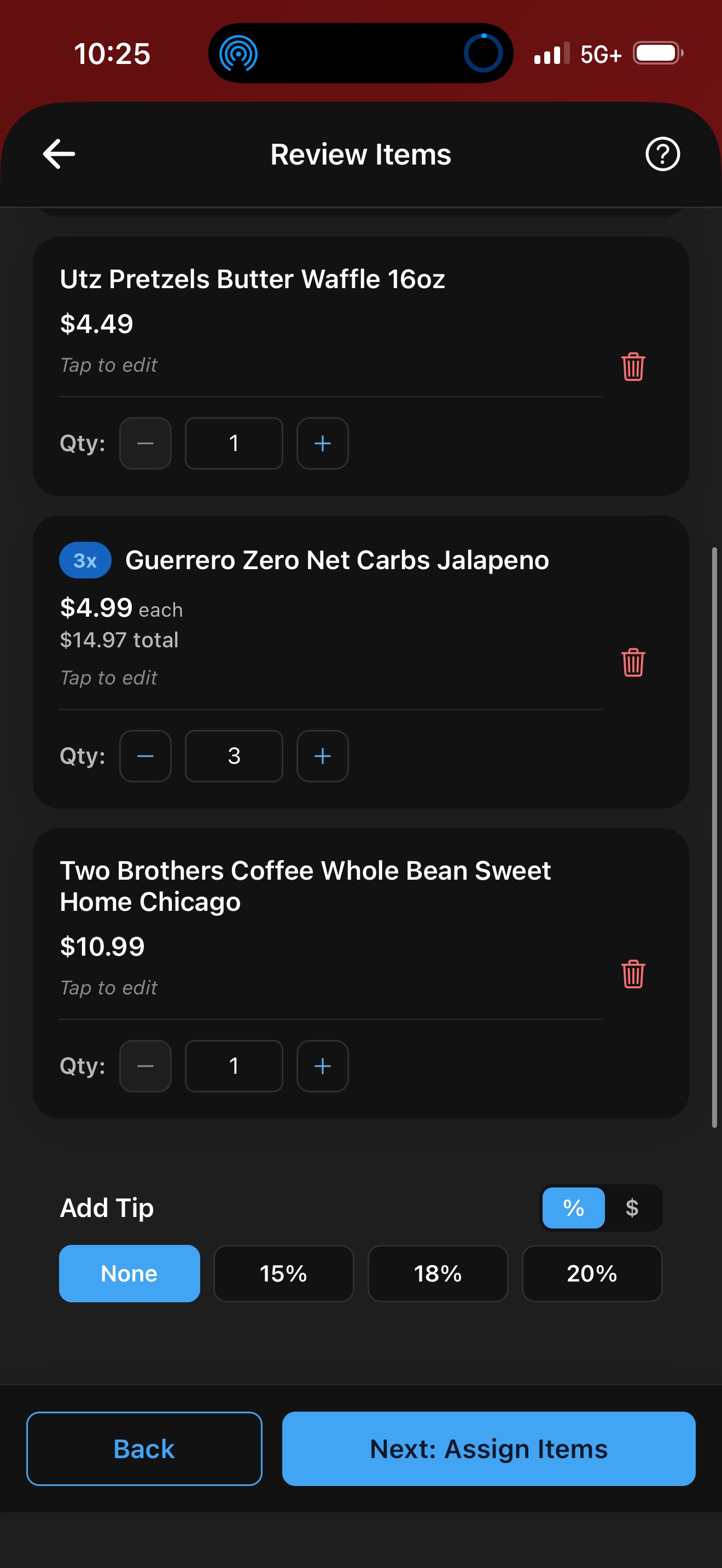Tap the back arrow to return
Screen dimensions: 722x1568
point(59,154)
